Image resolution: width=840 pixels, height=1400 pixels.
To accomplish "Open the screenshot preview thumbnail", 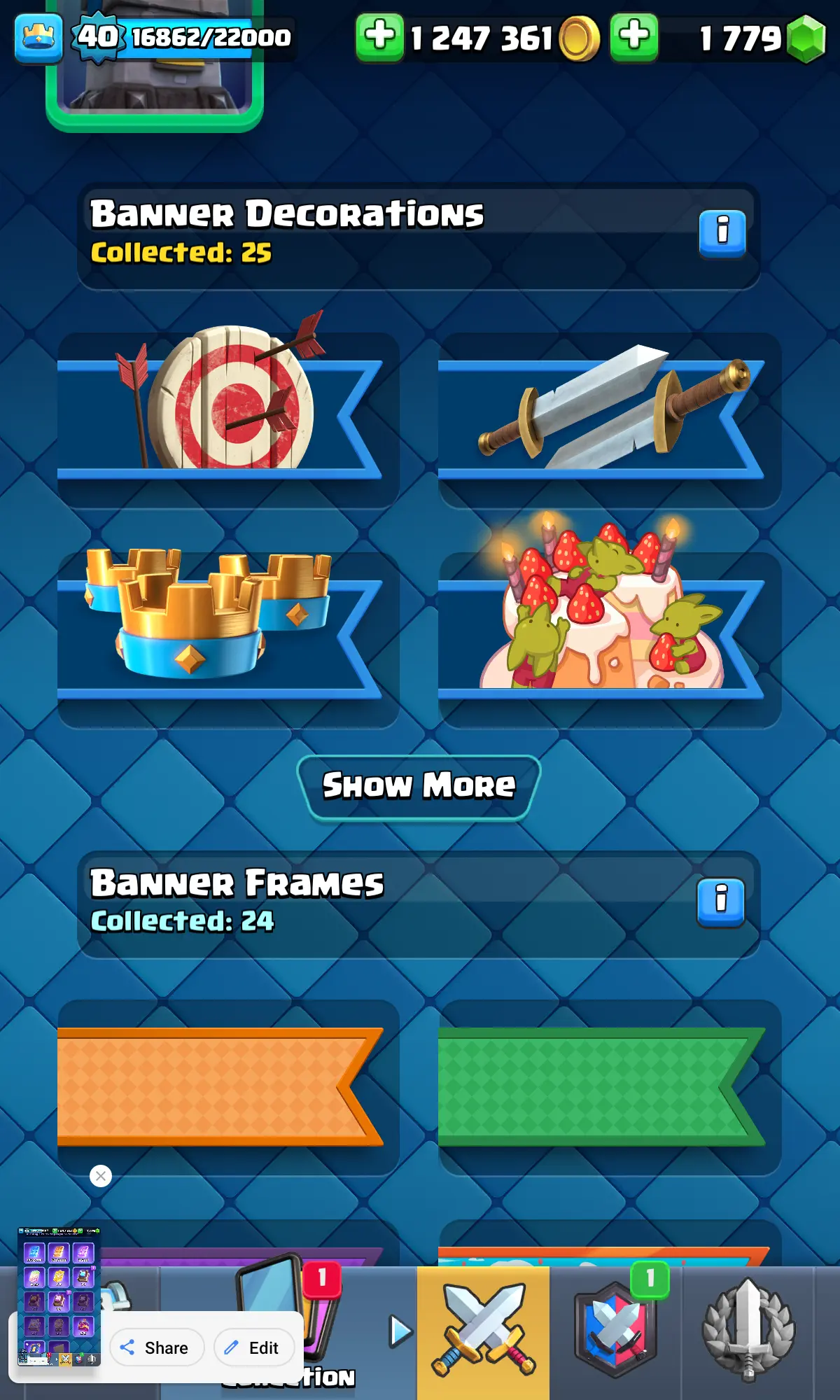I will coord(59,1296).
